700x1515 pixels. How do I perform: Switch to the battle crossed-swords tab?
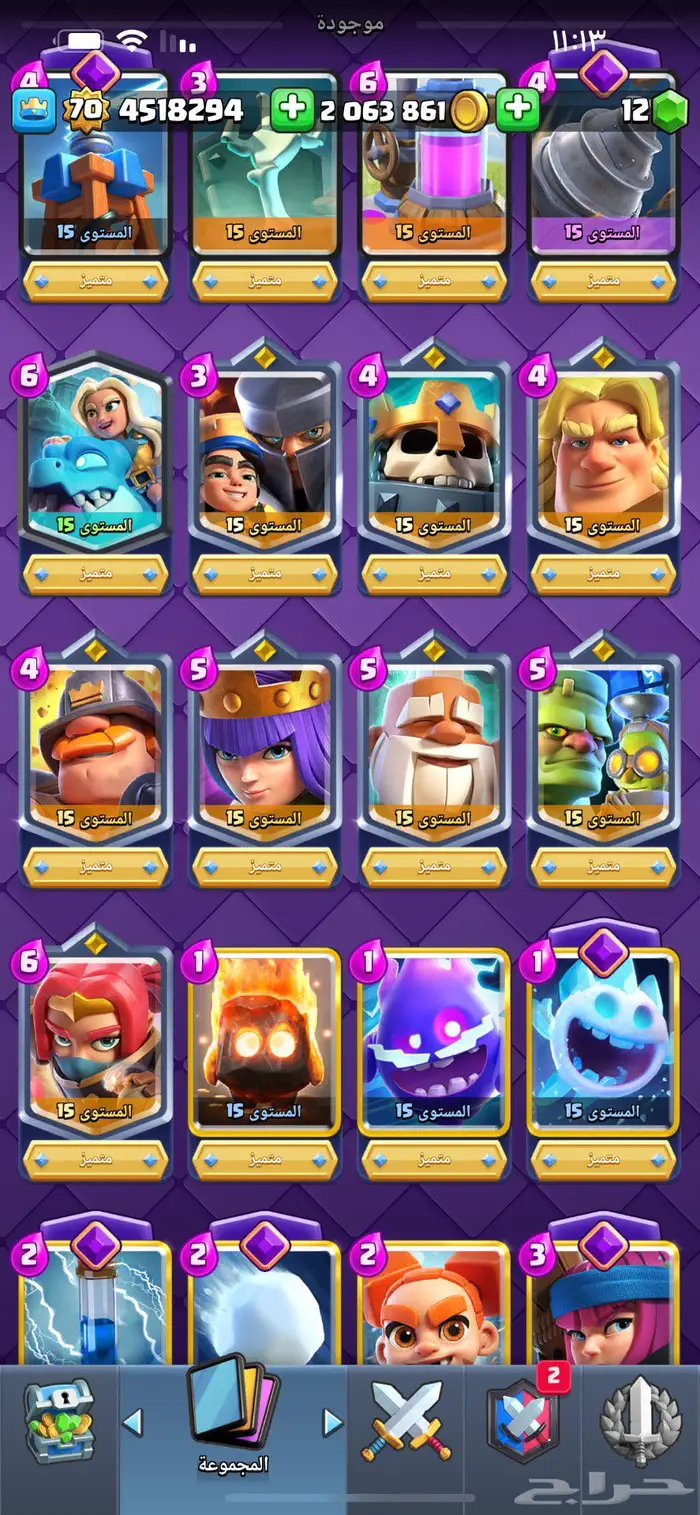pyautogui.click(x=407, y=1420)
